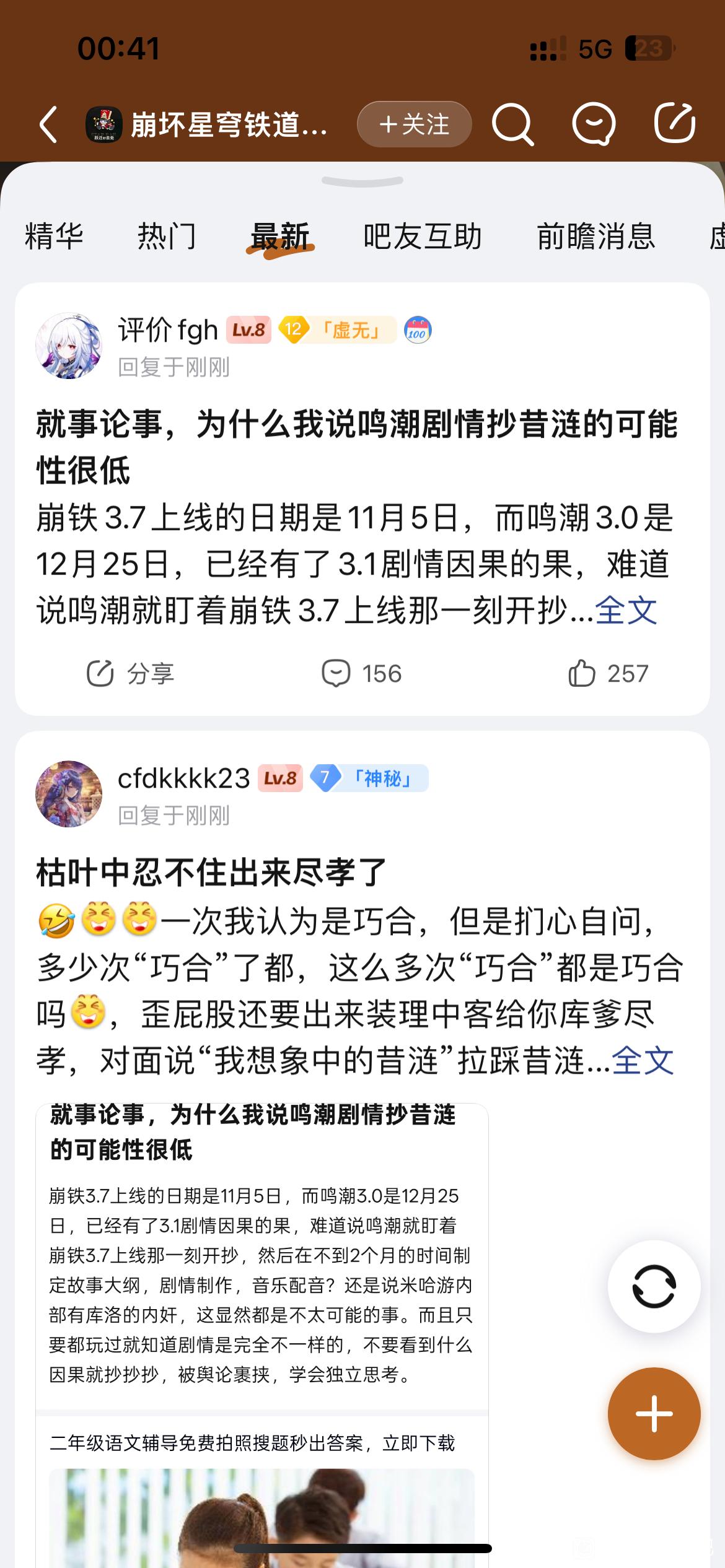725x1568 pixels.
Task: Open the 吧友互助 tab
Action: click(x=423, y=236)
